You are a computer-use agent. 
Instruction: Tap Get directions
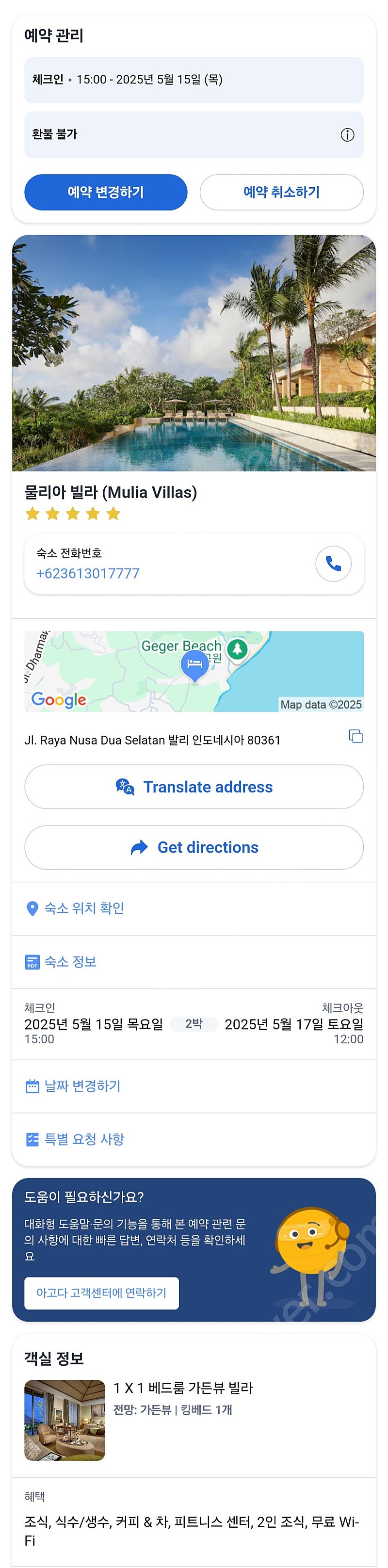(194, 847)
